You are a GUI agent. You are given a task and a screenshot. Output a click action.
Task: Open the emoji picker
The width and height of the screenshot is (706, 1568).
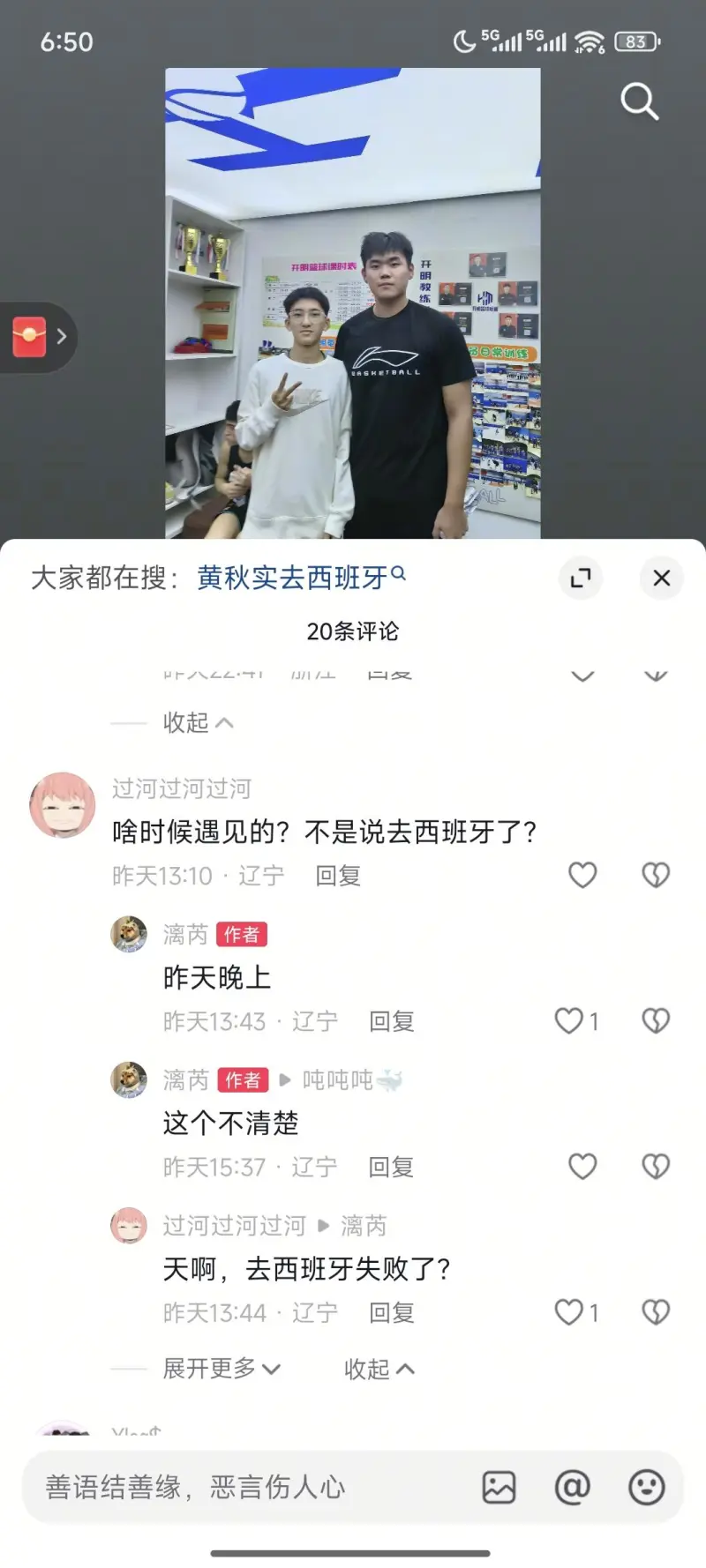click(646, 1488)
